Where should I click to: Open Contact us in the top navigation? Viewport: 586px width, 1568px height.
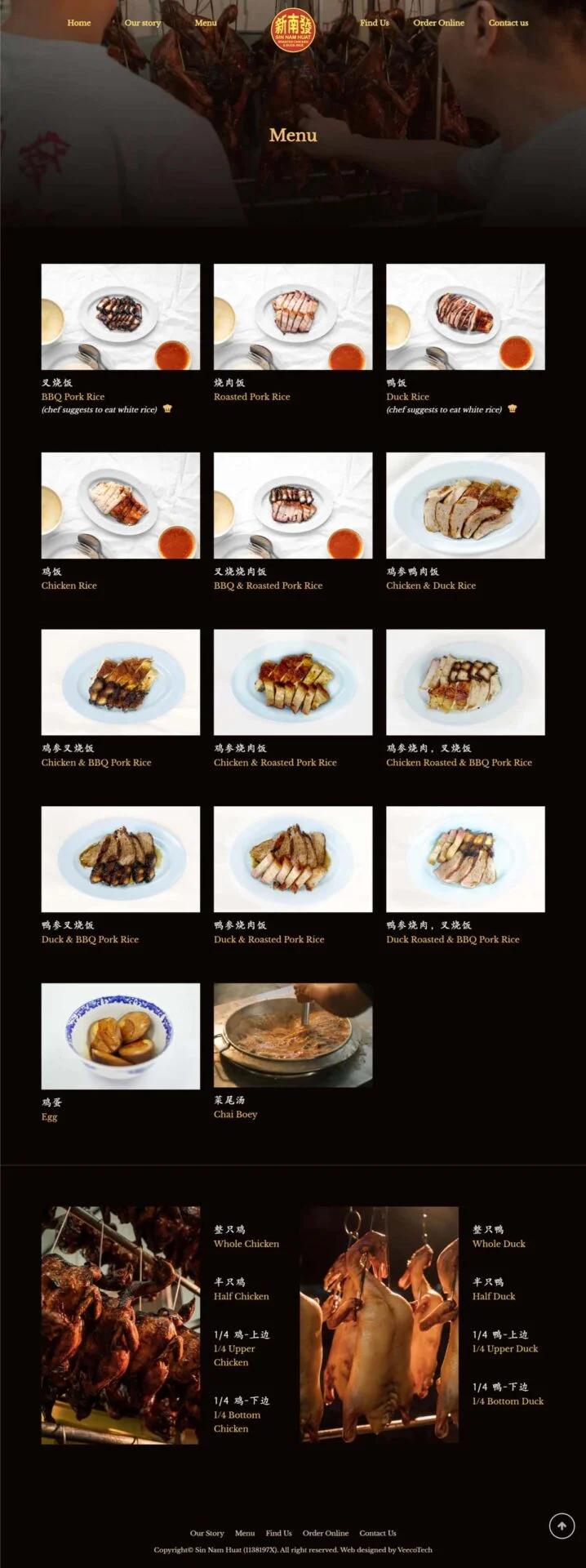[x=508, y=23]
